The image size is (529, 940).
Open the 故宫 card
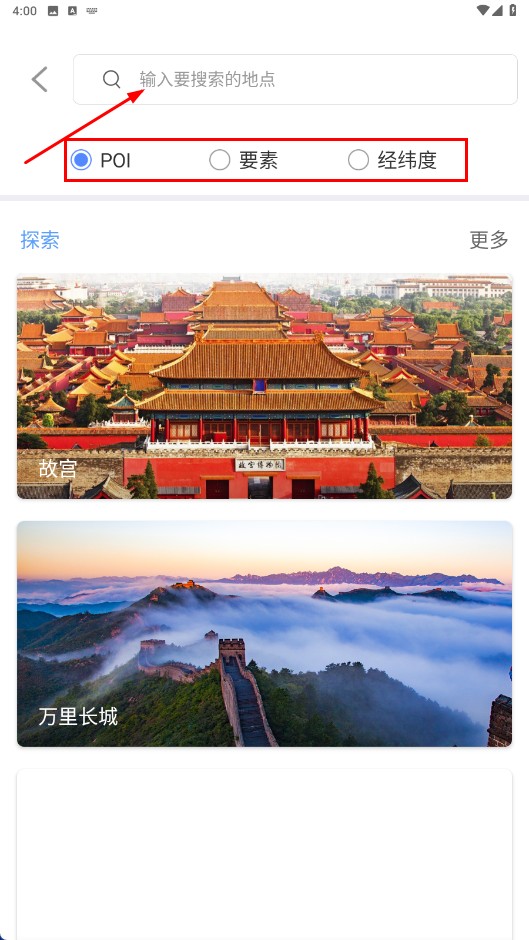click(x=264, y=386)
